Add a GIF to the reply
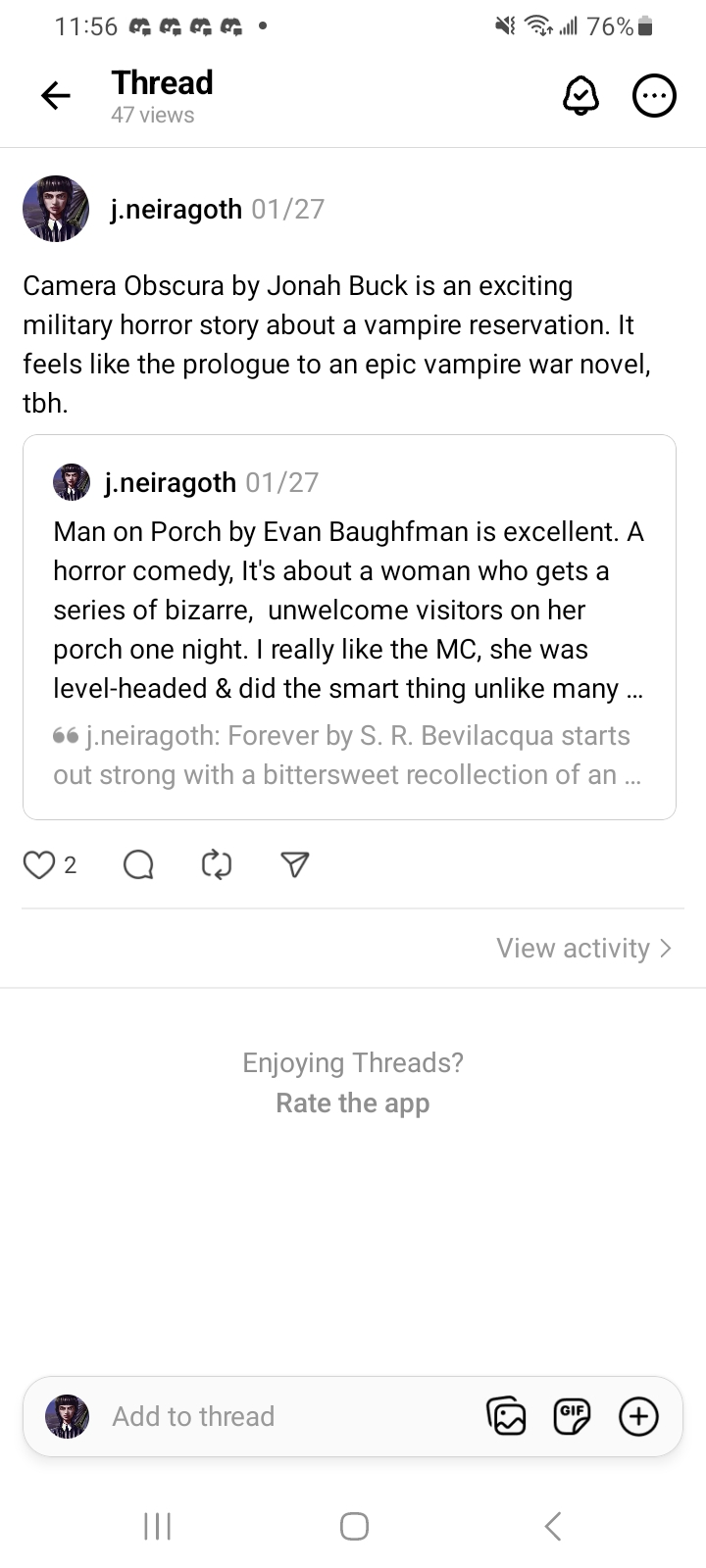This screenshot has height=1568, width=706. click(572, 1416)
